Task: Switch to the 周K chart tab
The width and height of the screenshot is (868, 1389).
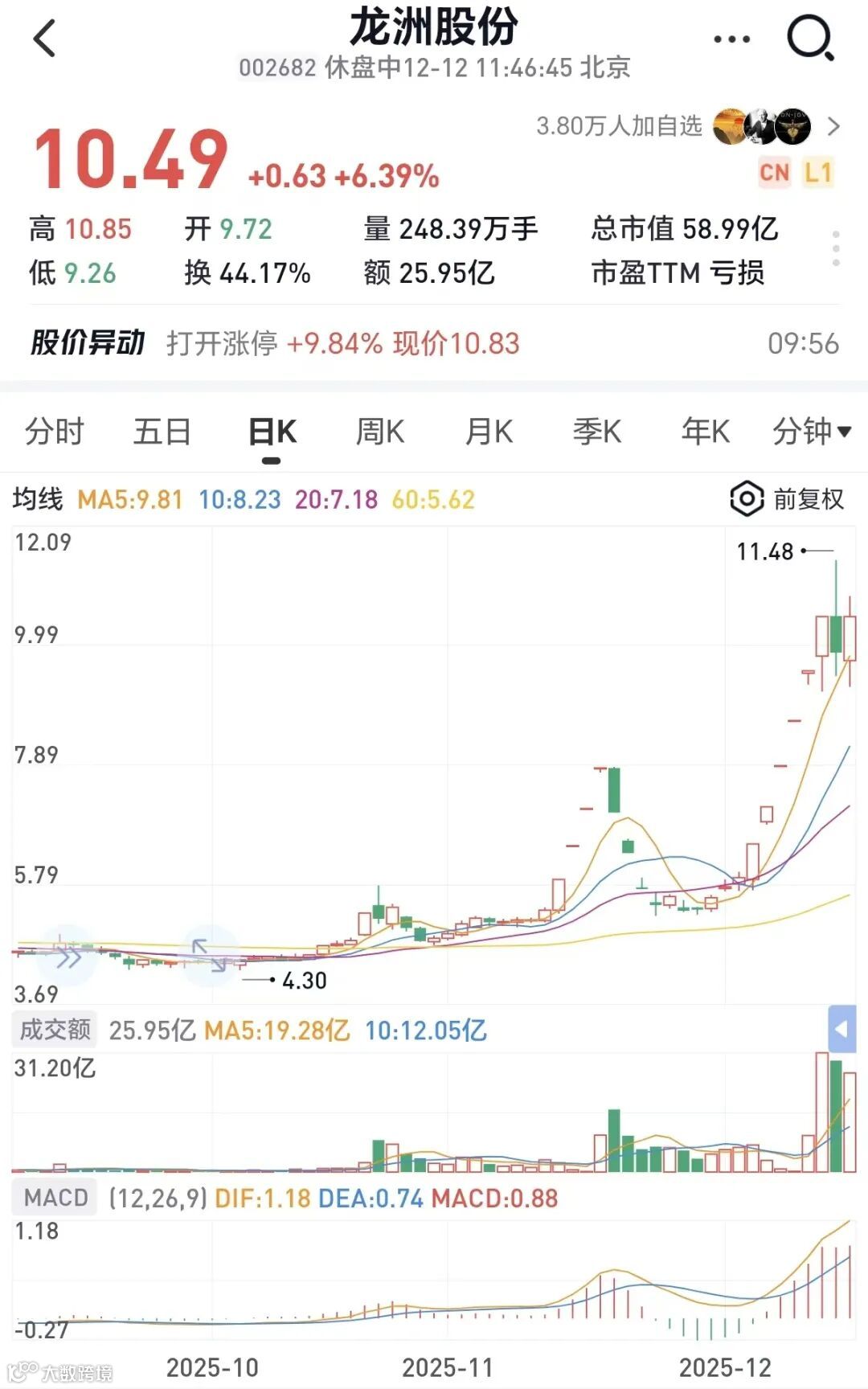Action: (379, 432)
